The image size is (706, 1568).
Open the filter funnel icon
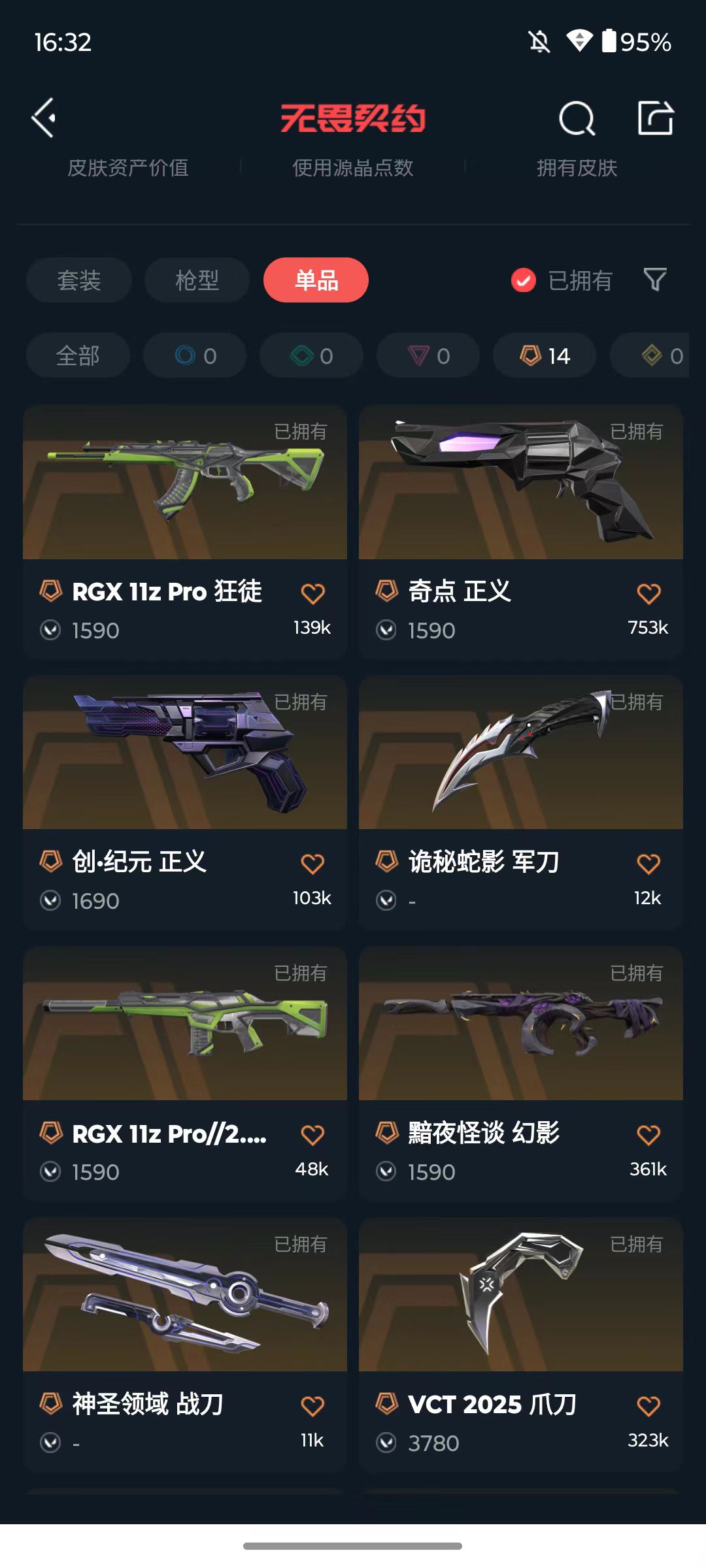655,280
